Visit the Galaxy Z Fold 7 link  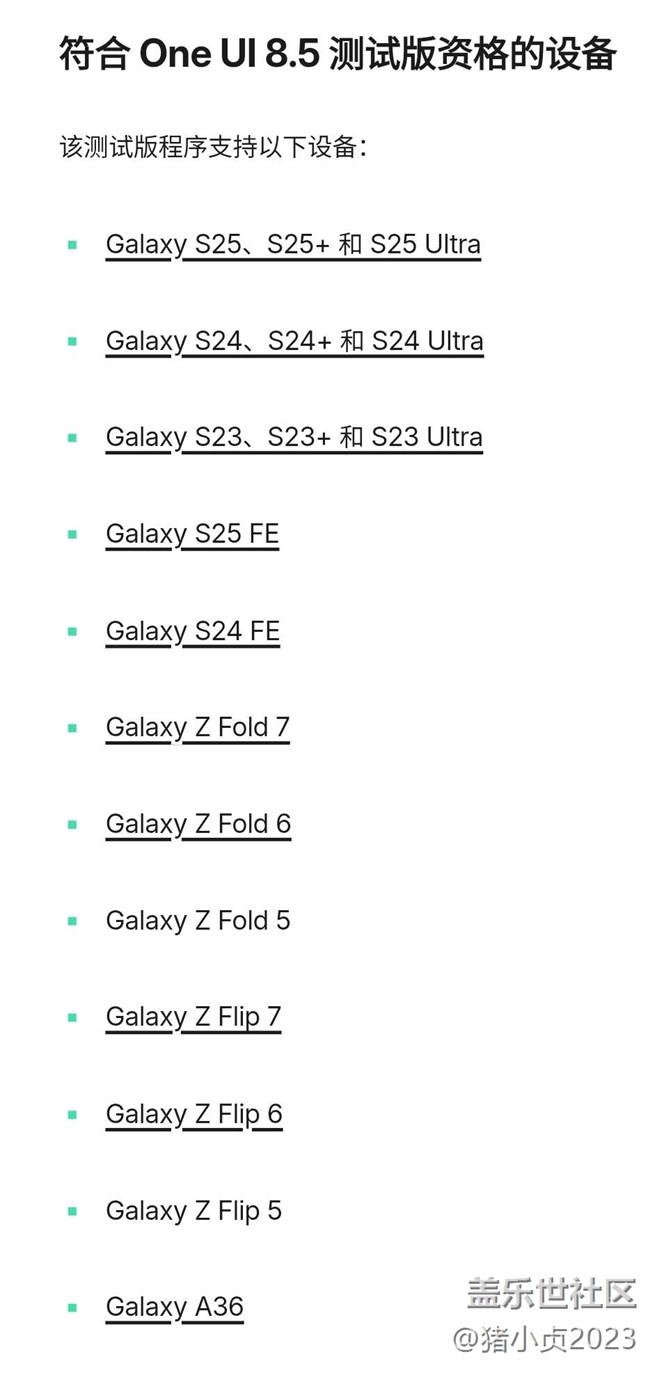[x=197, y=727]
